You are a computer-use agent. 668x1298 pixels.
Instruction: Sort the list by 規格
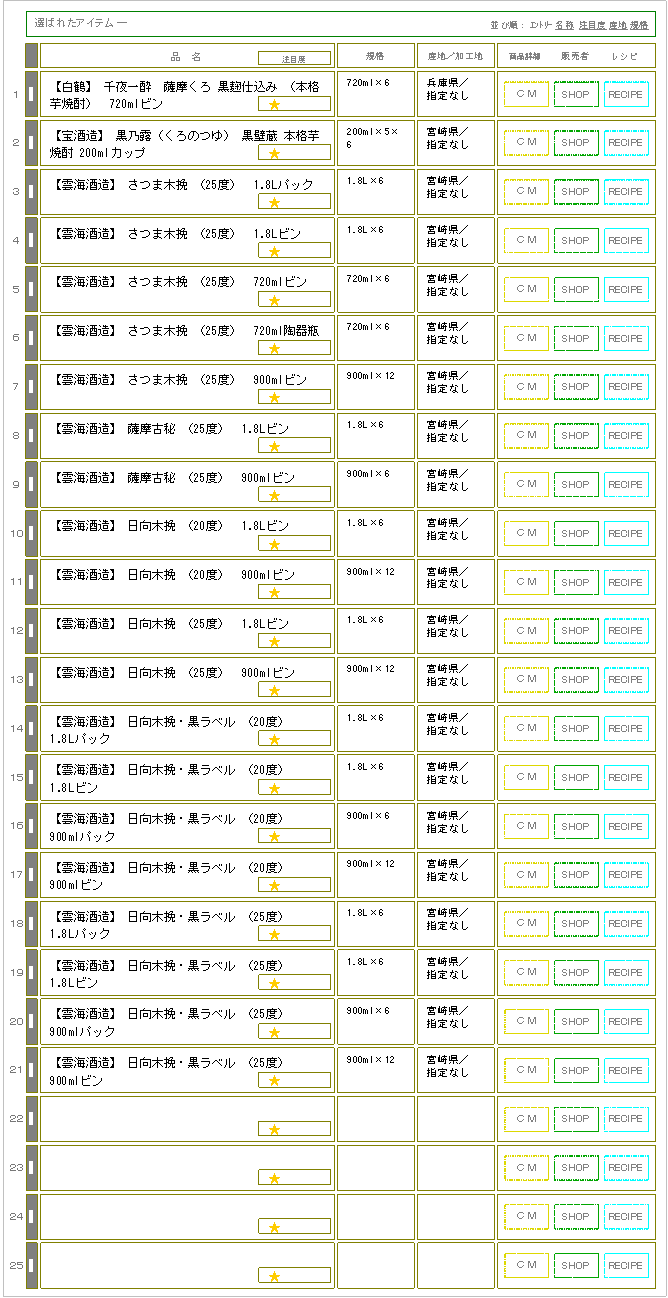tap(639, 24)
